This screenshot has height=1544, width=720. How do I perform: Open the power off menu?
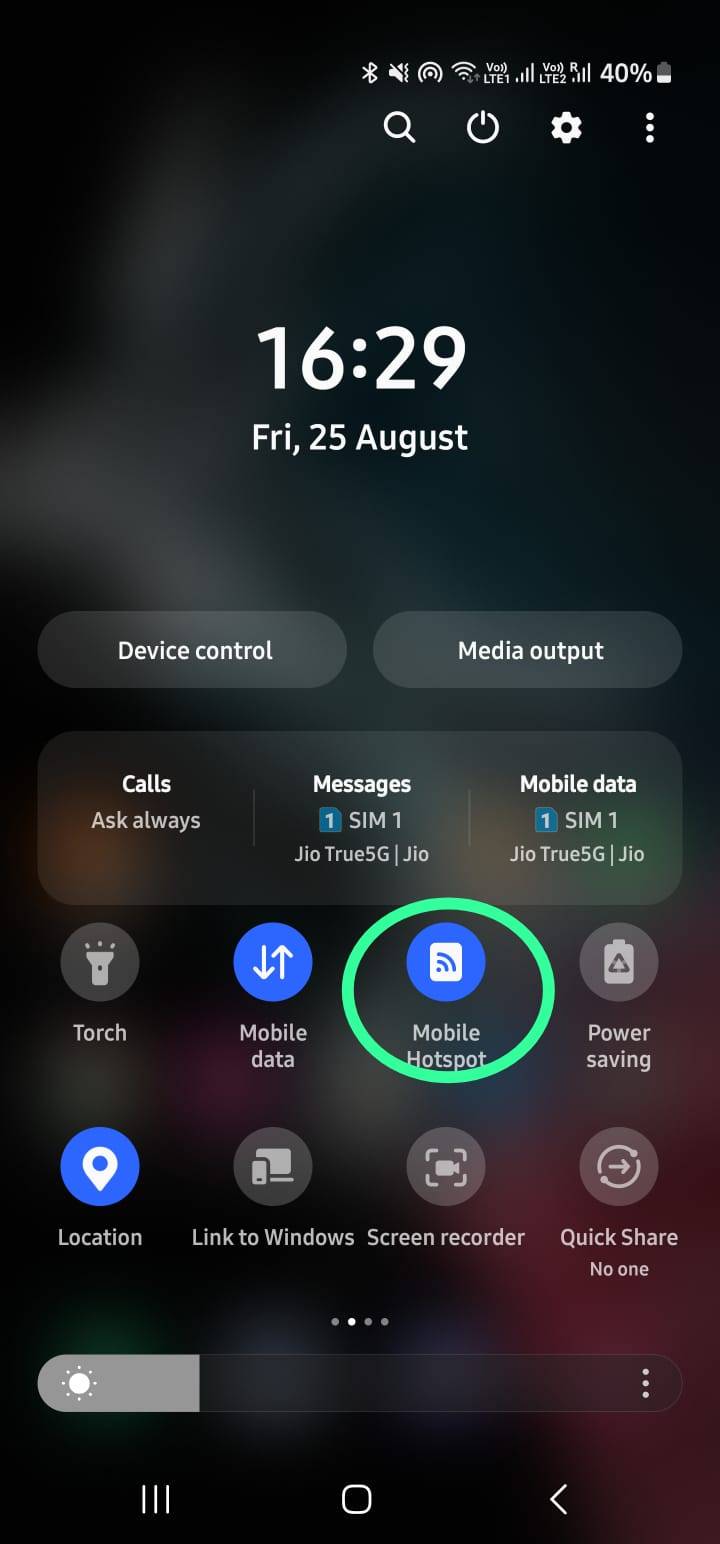[483, 128]
